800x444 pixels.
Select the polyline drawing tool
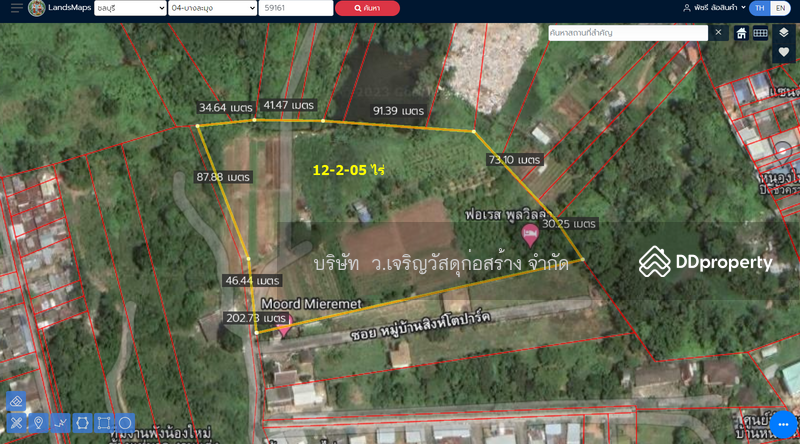tap(60, 423)
